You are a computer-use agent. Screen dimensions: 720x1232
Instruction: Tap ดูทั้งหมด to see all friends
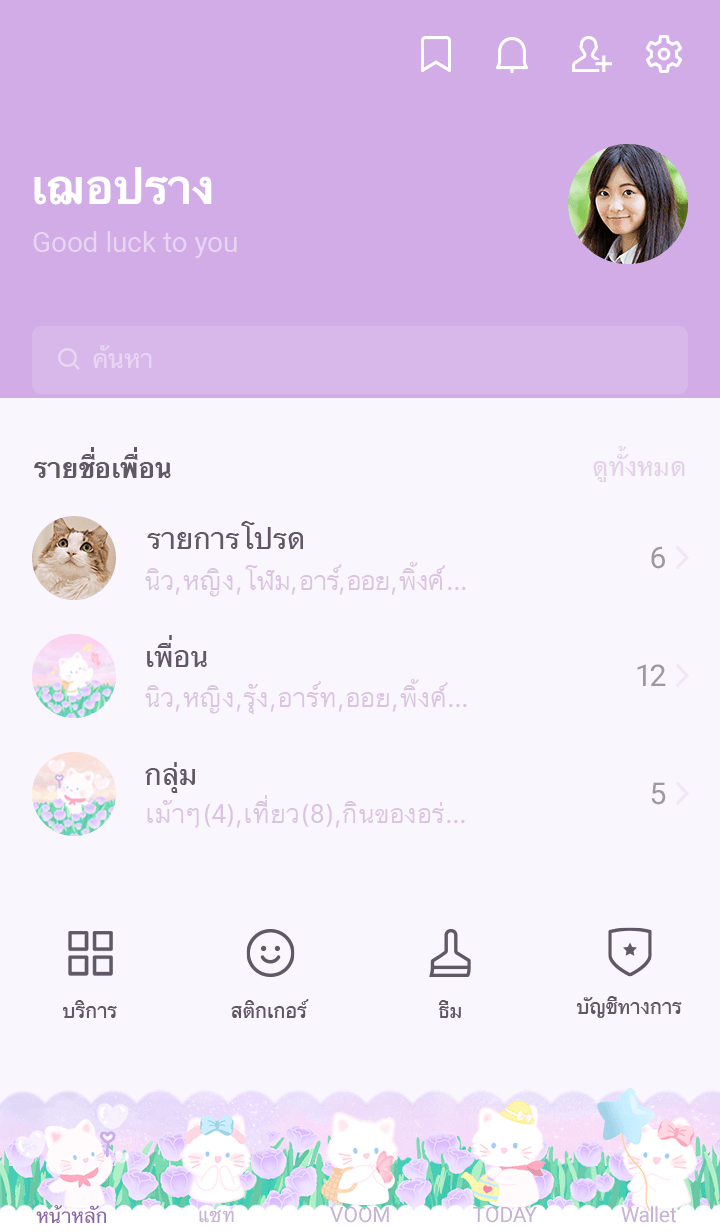point(638,468)
